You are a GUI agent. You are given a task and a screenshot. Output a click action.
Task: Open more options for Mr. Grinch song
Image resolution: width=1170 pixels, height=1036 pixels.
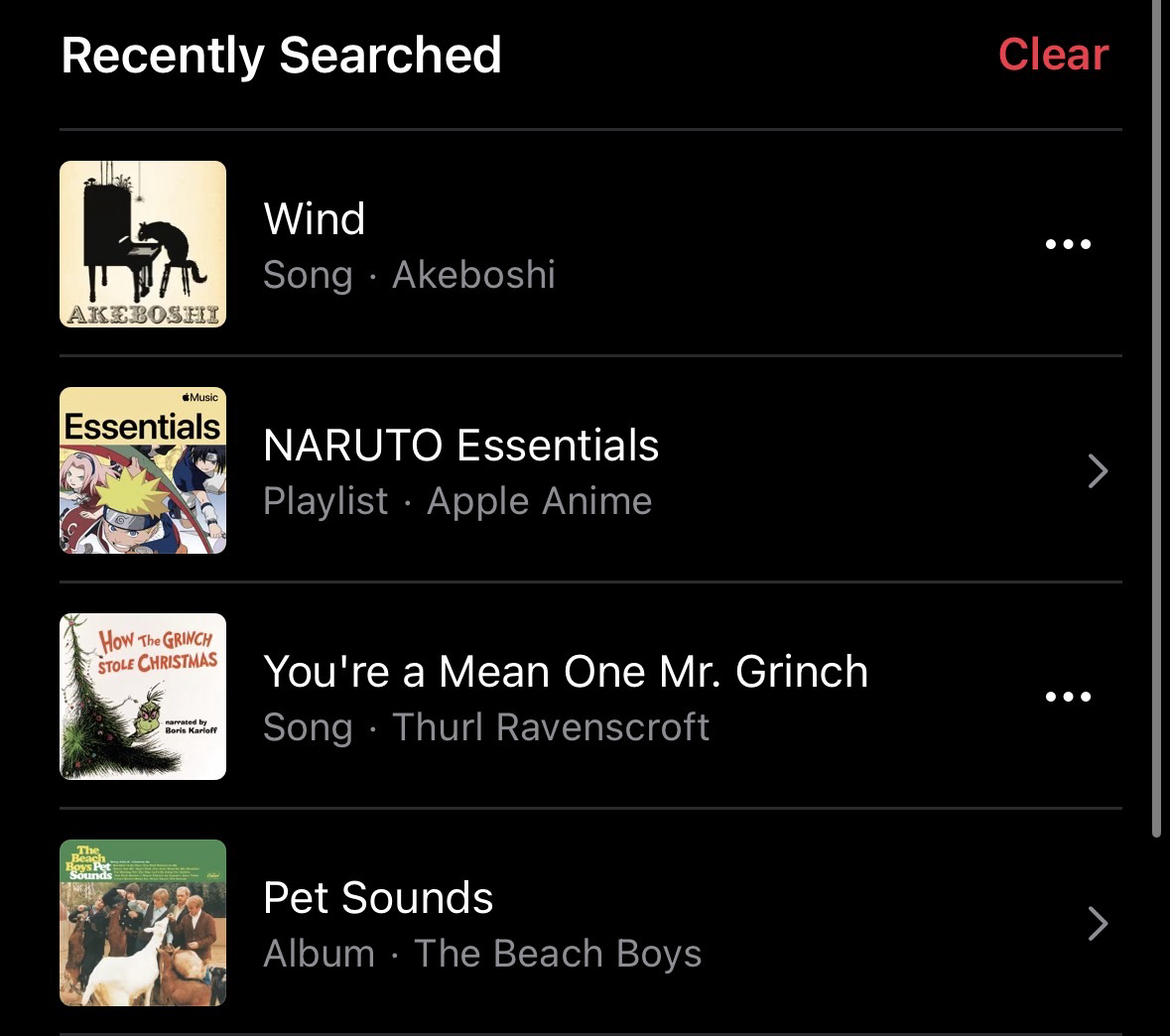1068,697
